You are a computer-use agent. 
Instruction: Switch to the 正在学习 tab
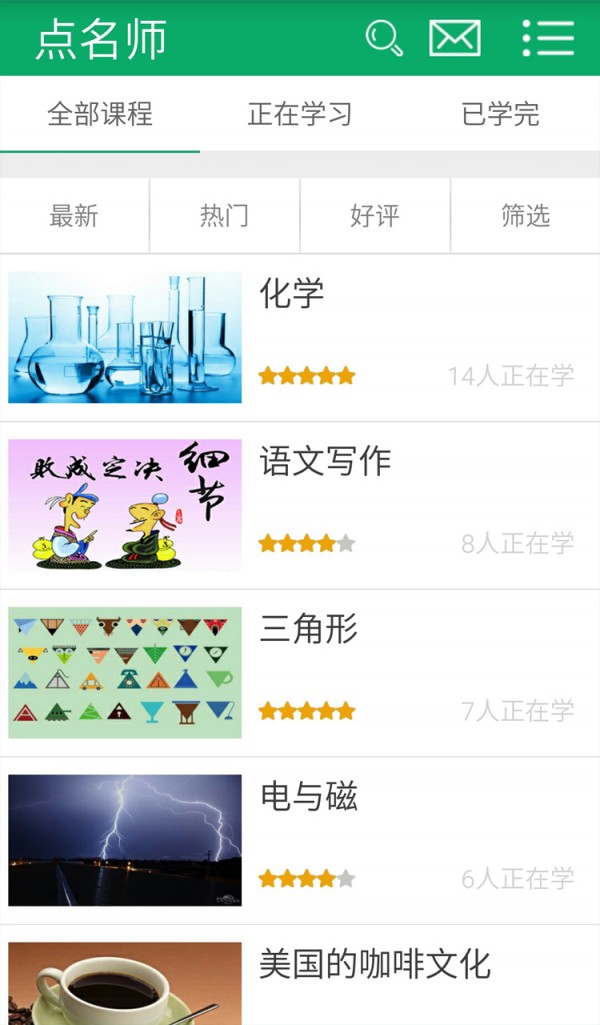300,114
